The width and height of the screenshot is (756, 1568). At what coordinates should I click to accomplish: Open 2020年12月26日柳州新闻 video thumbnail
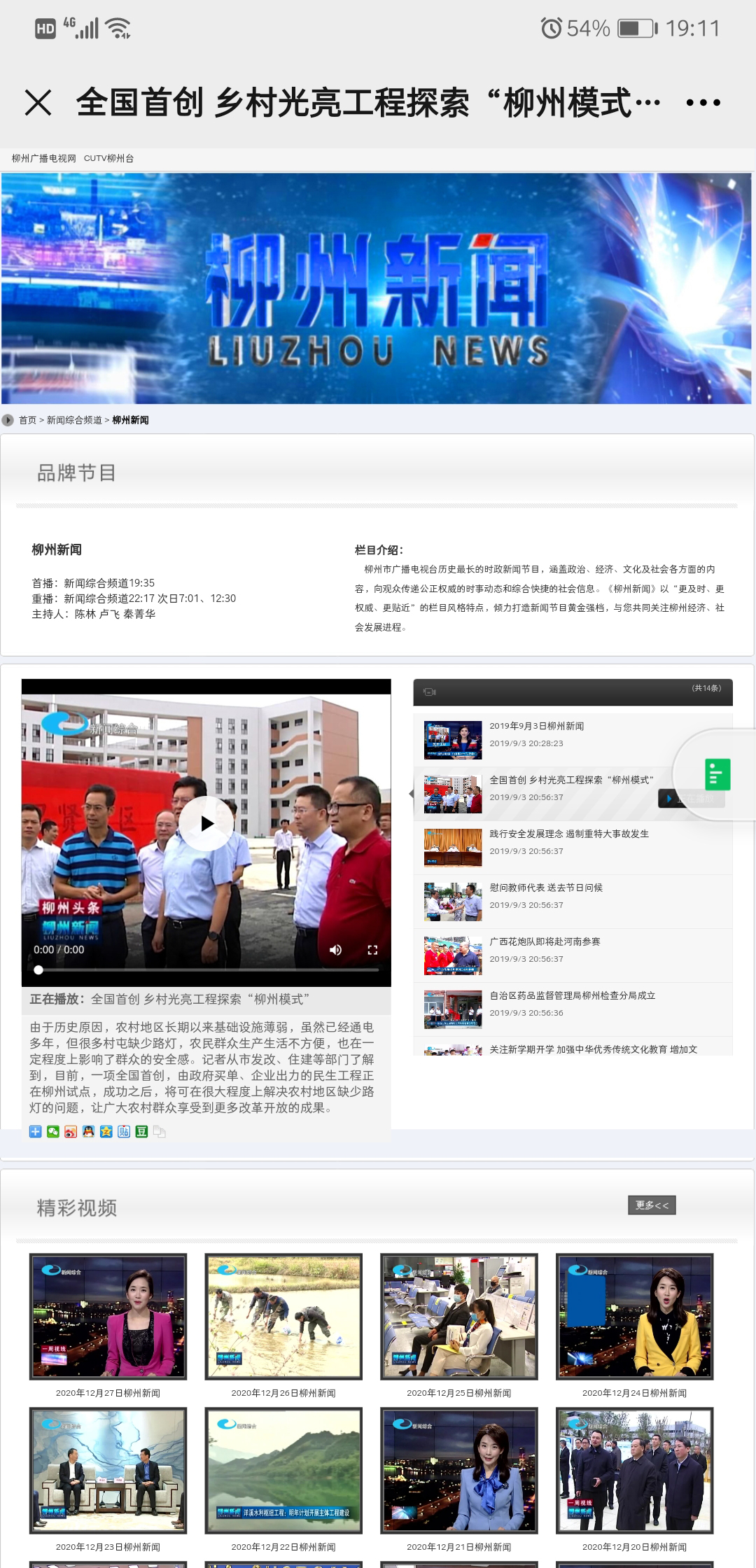pyautogui.click(x=283, y=1316)
